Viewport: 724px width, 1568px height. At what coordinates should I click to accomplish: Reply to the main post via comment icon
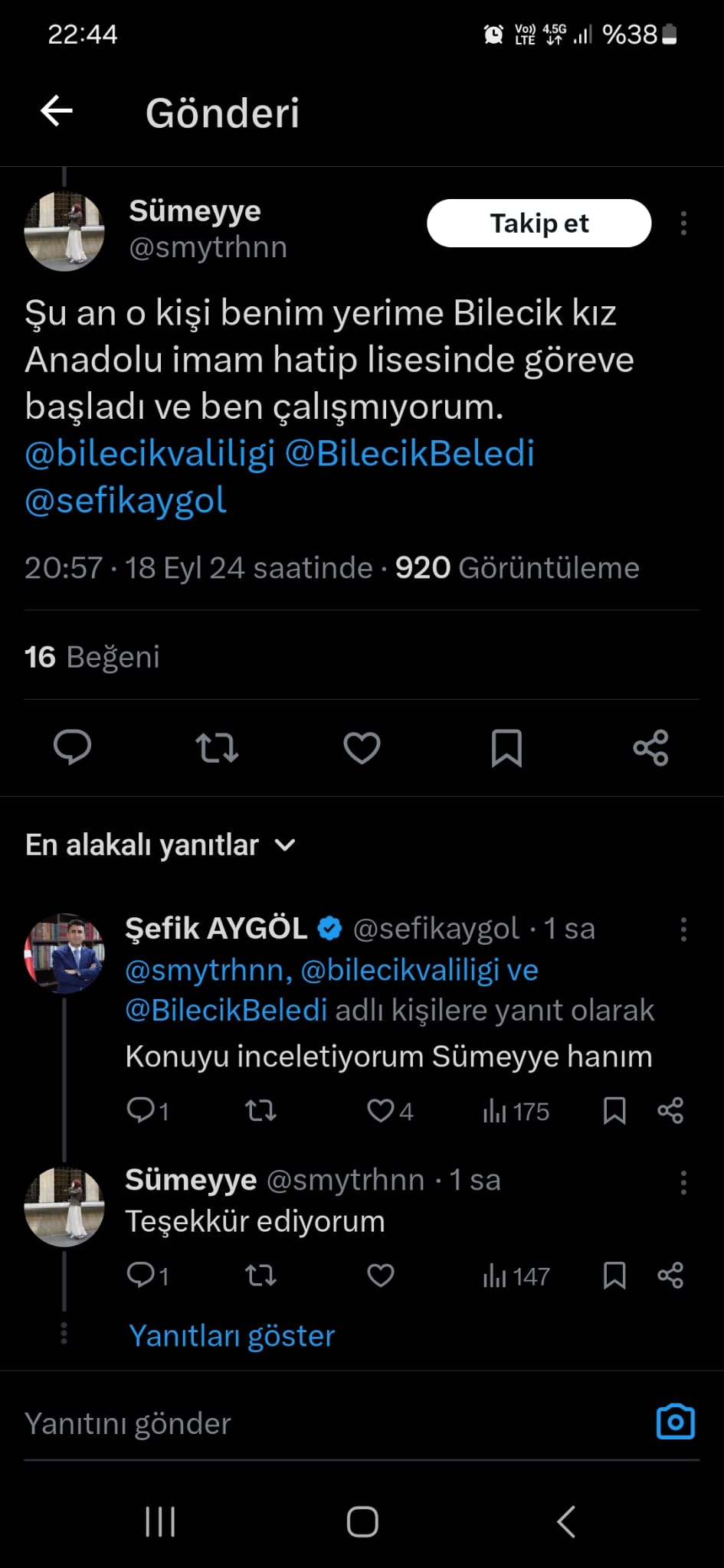click(72, 747)
